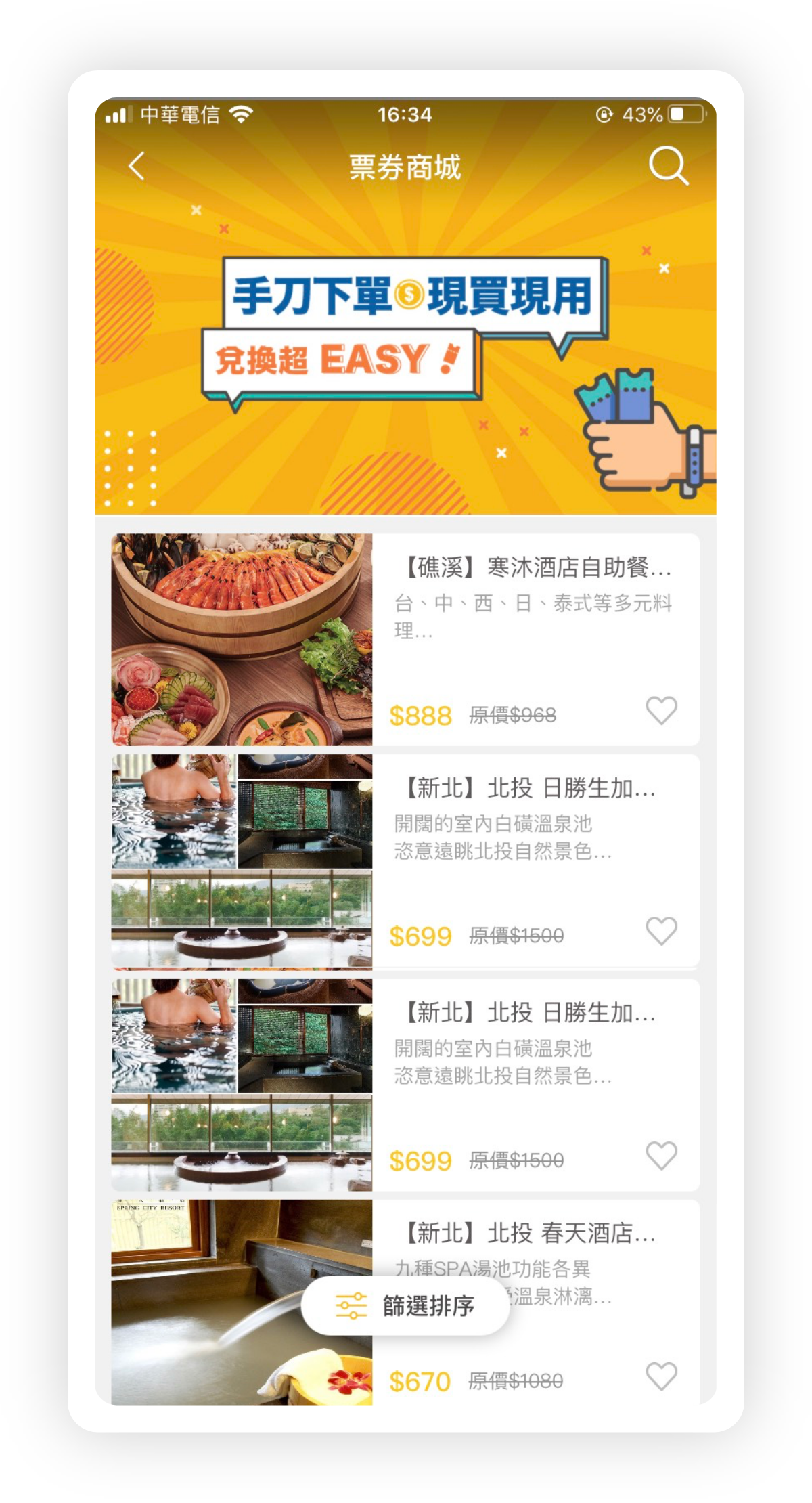
Task: Open the 篩選排序 filter and sort button
Action: [x=406, y=1305]
